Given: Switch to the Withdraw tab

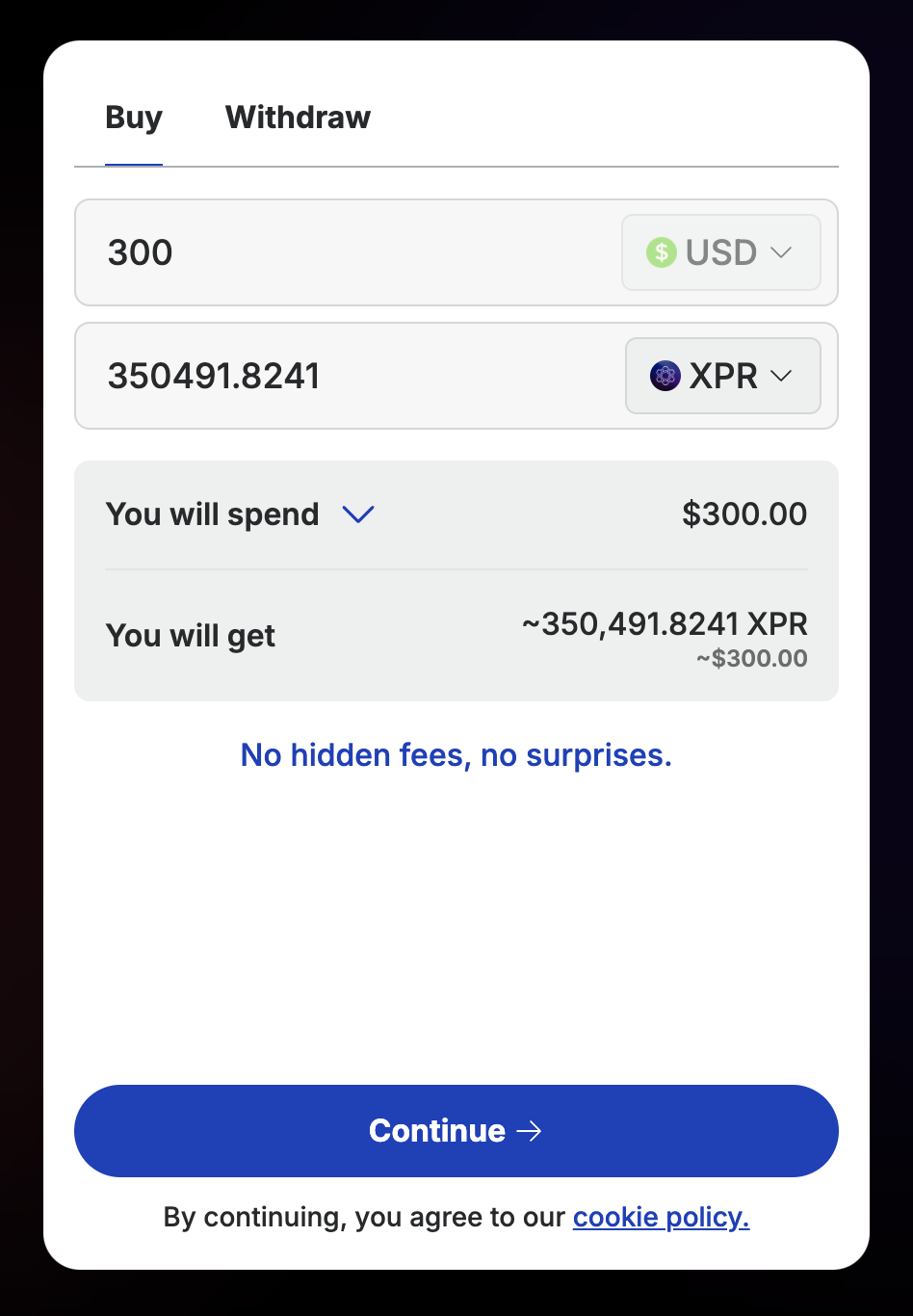Looking at the screenshot, I should [298, 118].
